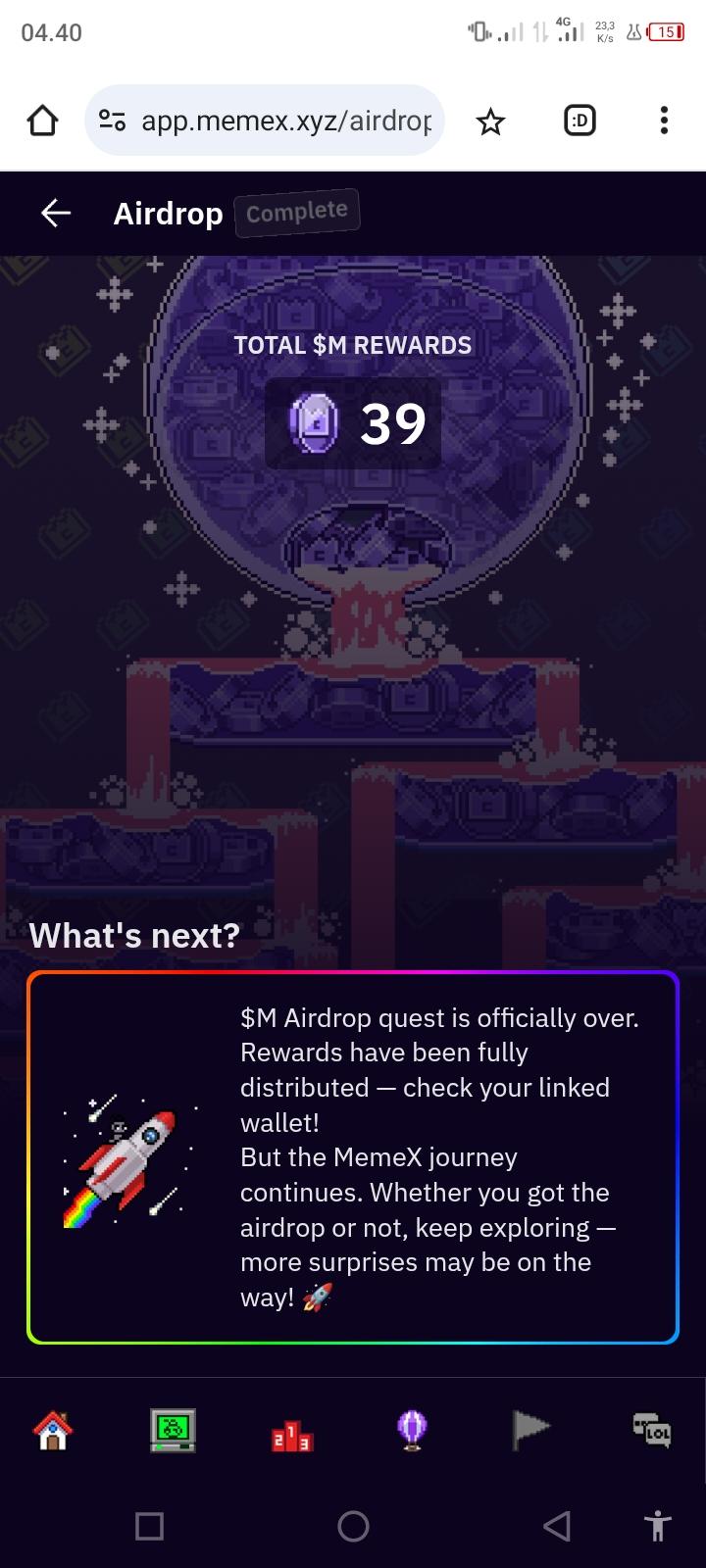
Task: Open the Chrome overflow menu
Action: 664,121
